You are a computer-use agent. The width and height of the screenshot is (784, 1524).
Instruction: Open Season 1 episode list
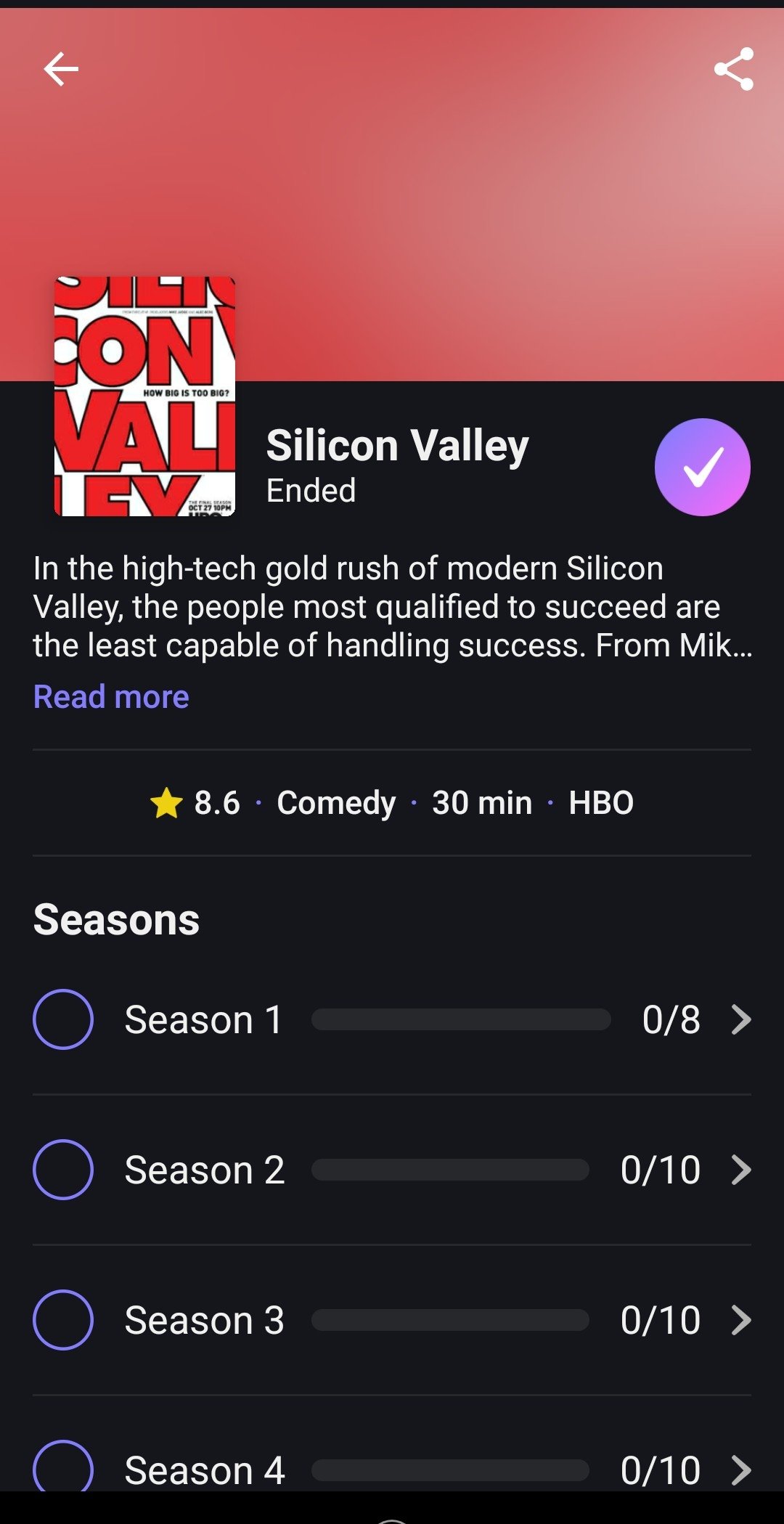click(x=741, y=1019)
